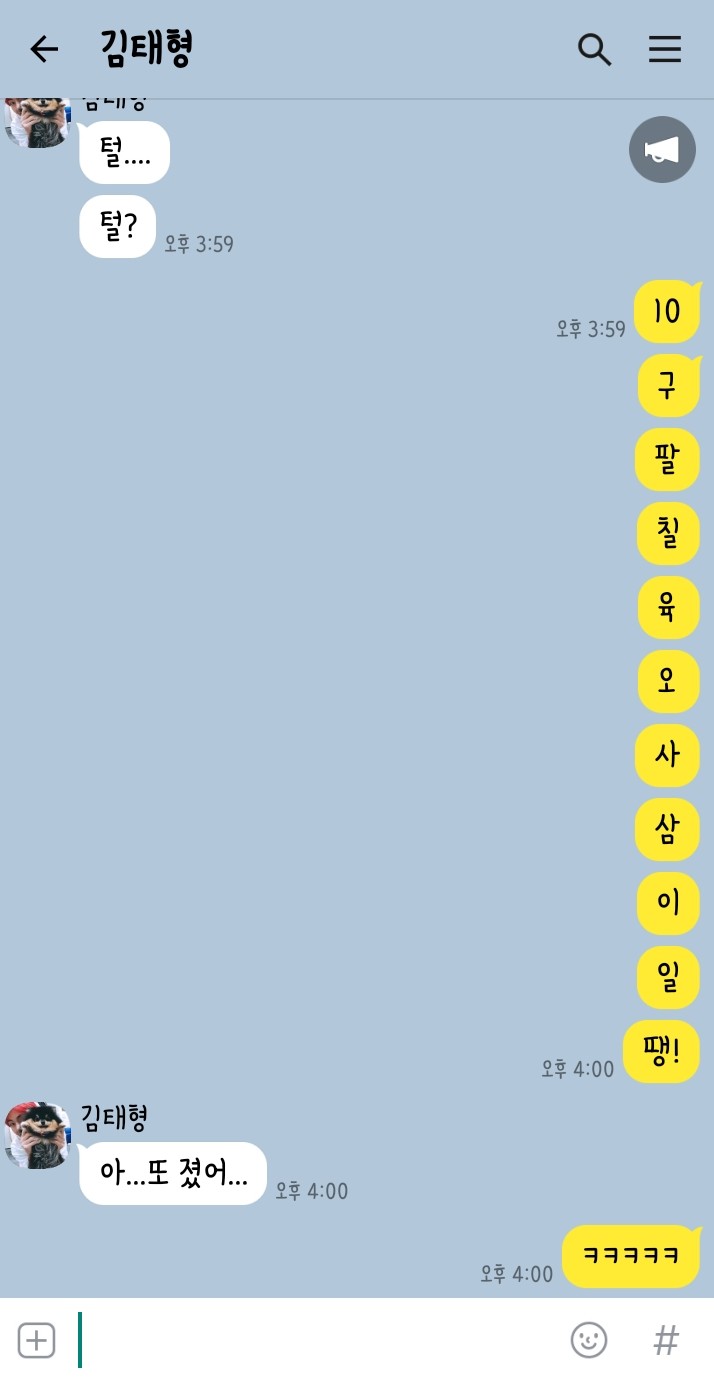View 김태형's profile picture above 아...또 졌어...
Viewport: 714px width, 1382px height.
pos(38,1136)
